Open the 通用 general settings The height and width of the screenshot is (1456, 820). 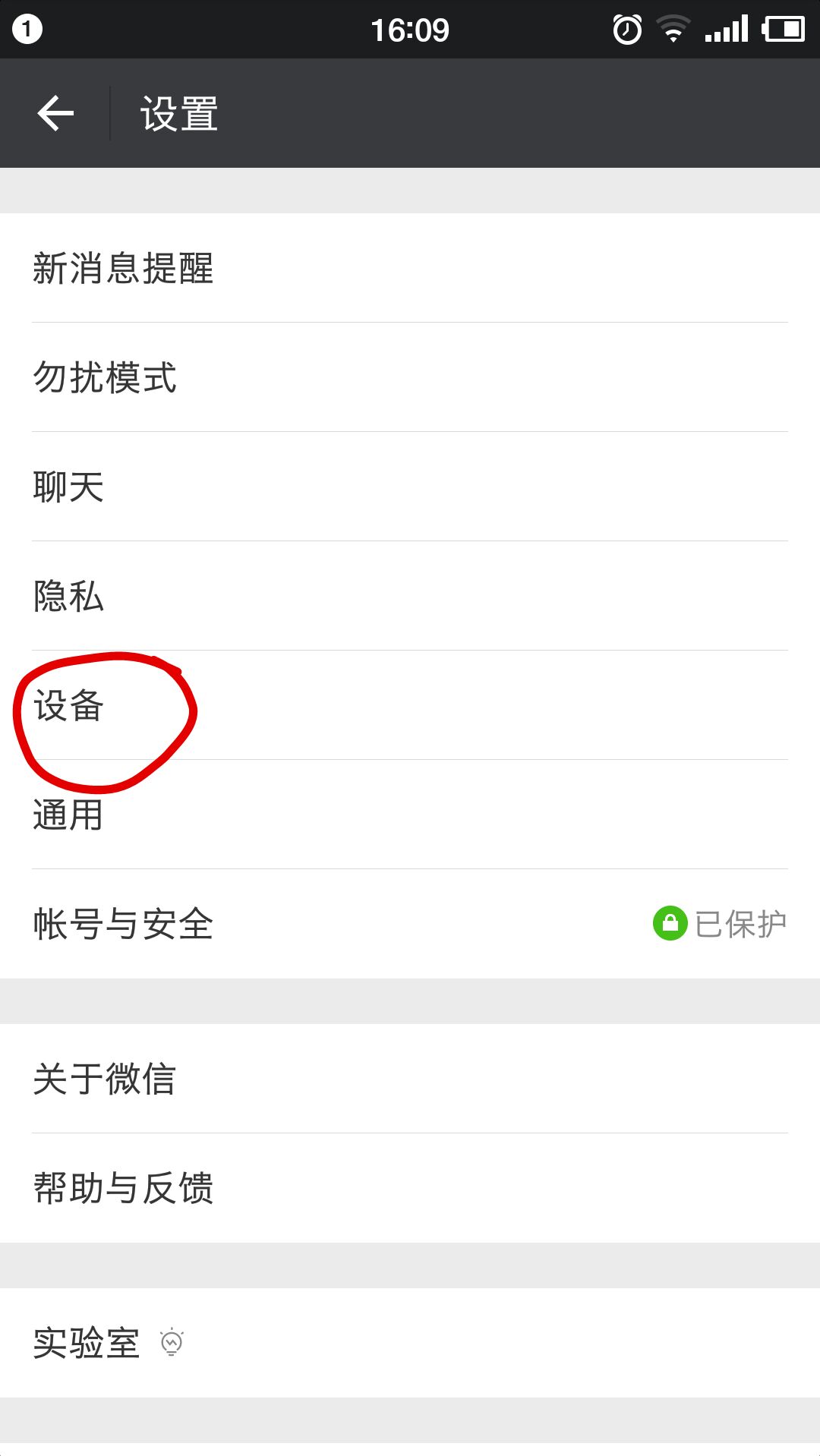coord(410,815)
